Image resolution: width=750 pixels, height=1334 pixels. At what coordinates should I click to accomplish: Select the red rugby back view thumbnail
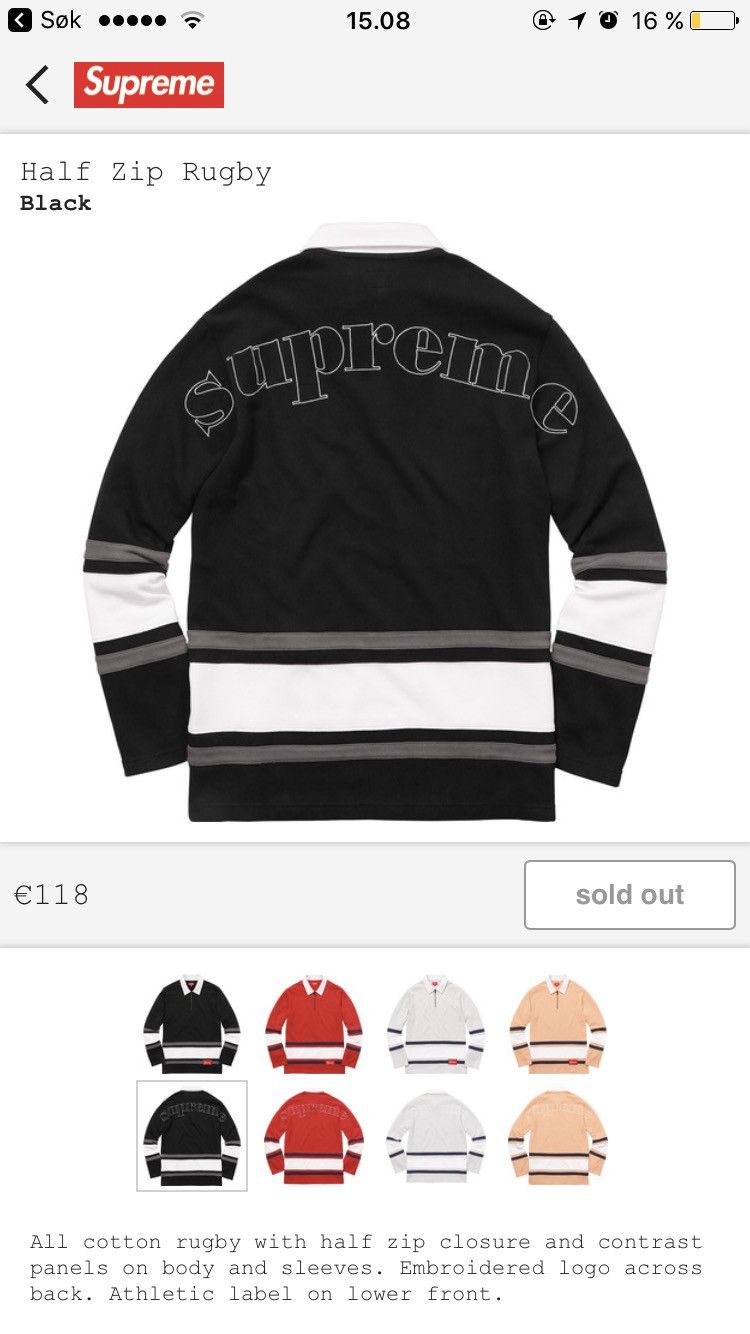pyautogui.click(x=314, y=1137)
